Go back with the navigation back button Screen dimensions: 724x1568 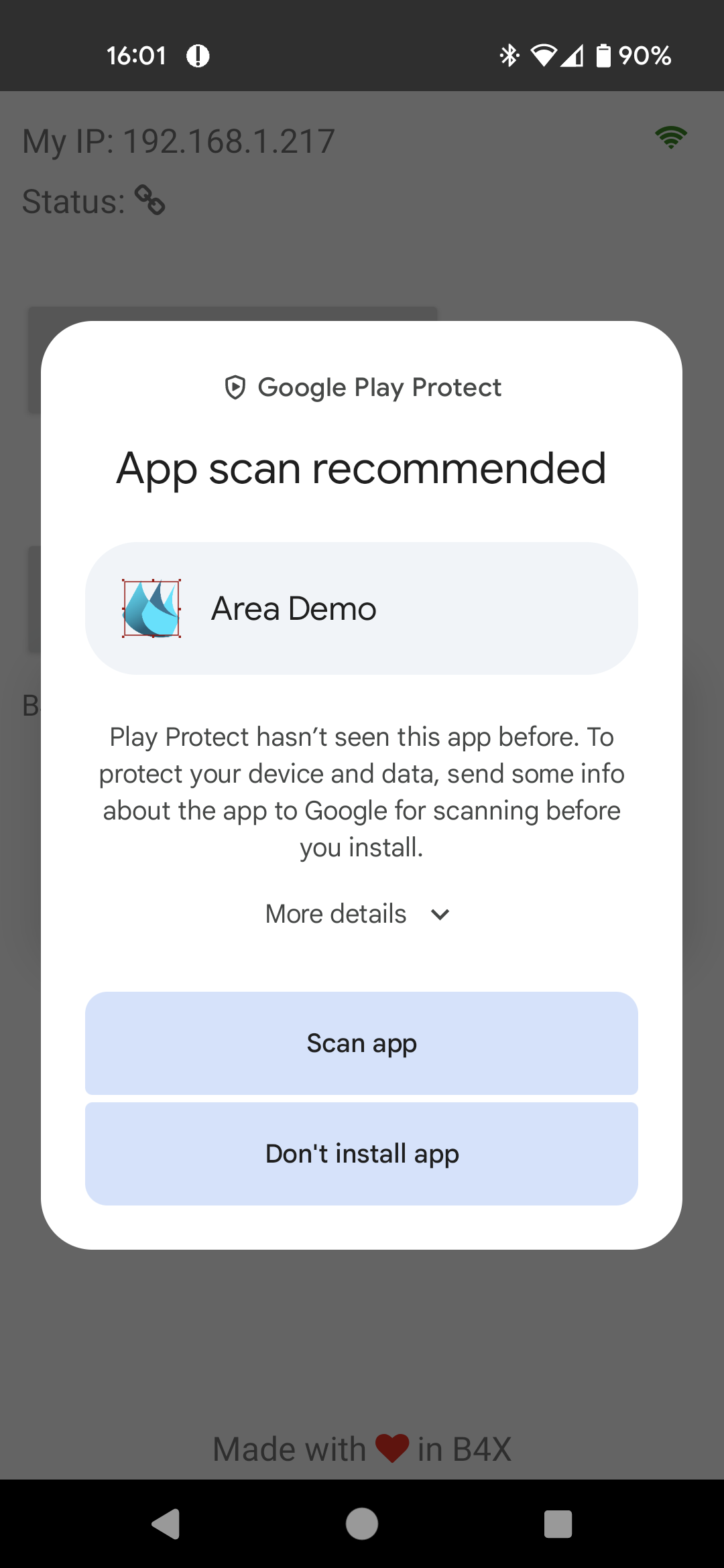[166, 1524]
